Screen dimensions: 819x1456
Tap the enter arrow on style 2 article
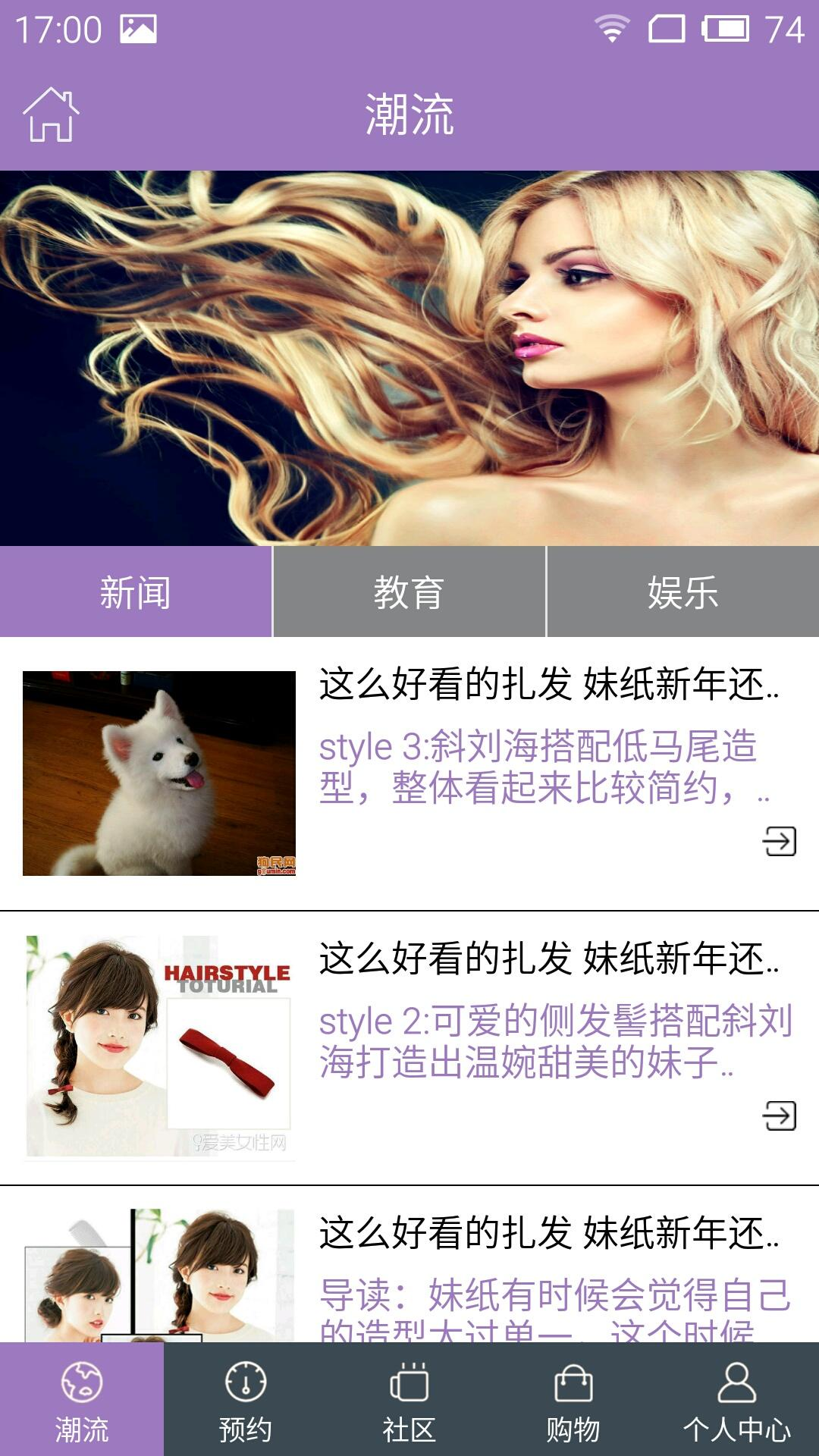click(779, 1116)
